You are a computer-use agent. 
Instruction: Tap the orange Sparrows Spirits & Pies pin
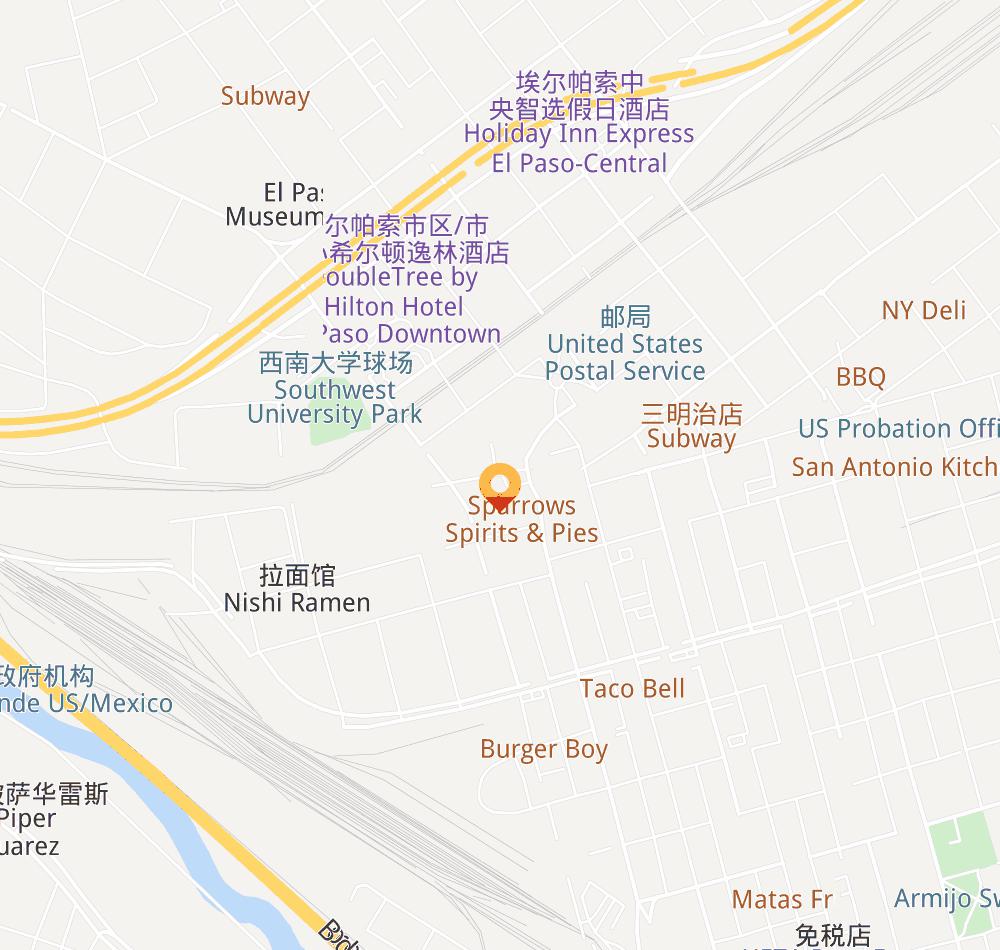coord(499,485)
